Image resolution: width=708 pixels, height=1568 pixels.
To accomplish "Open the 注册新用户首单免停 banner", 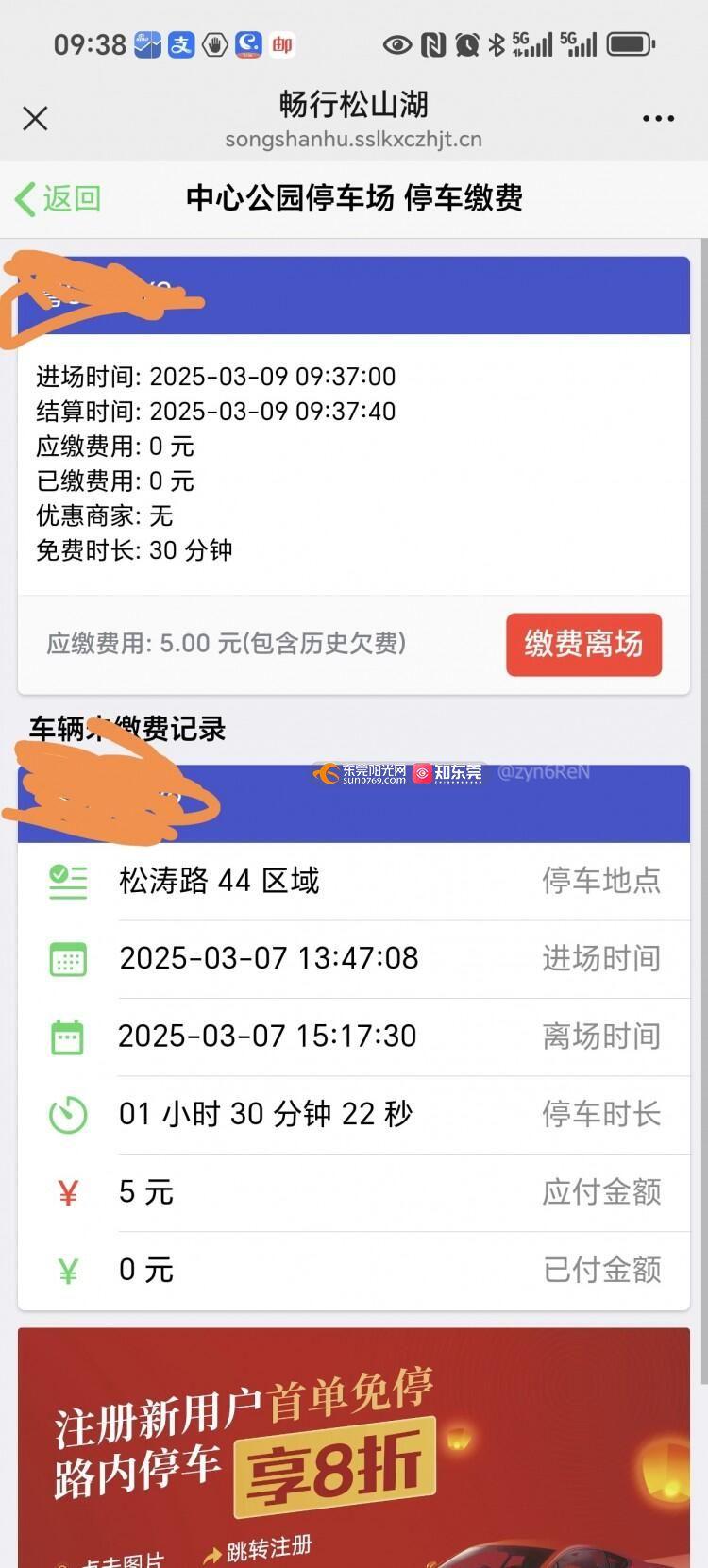I will [354, 1449].
